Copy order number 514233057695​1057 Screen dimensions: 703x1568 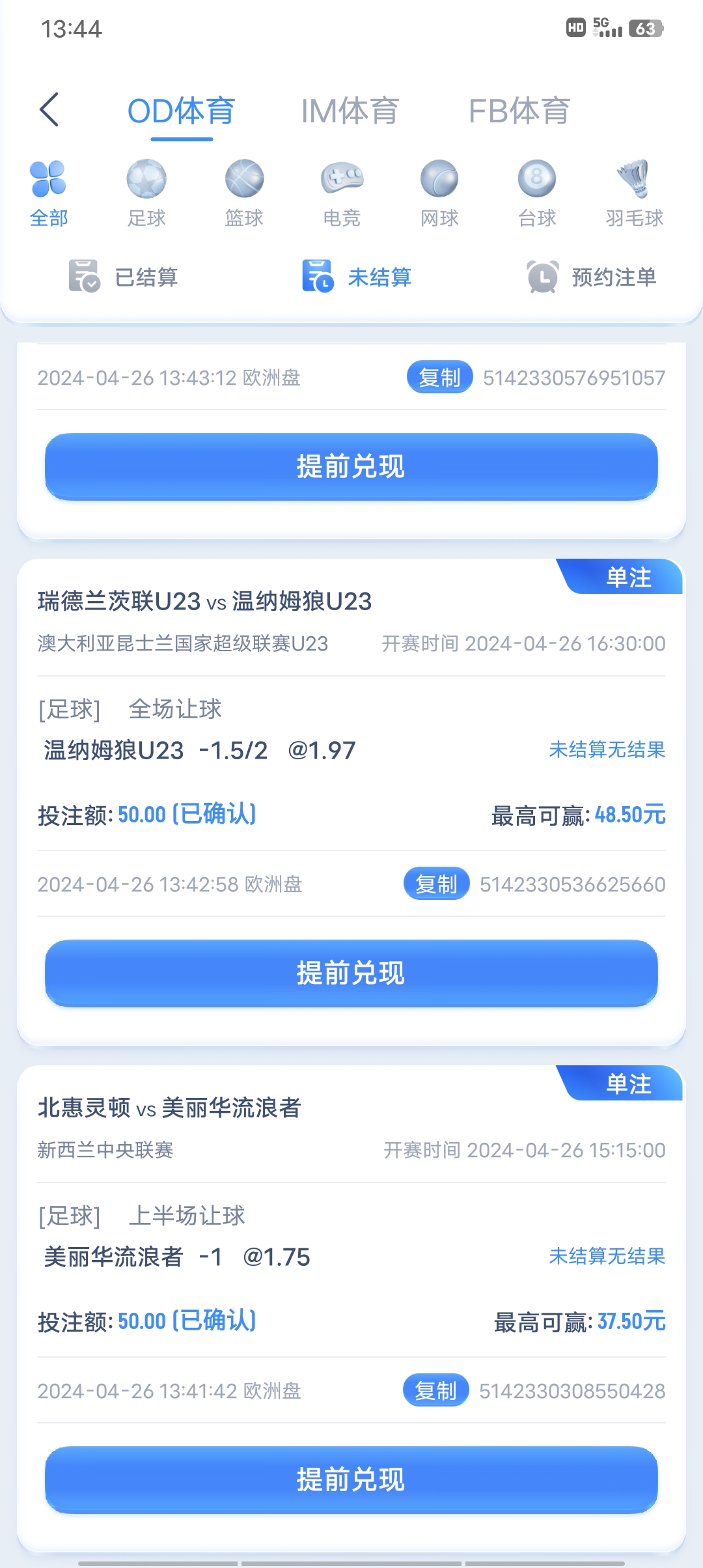[439, 377]
